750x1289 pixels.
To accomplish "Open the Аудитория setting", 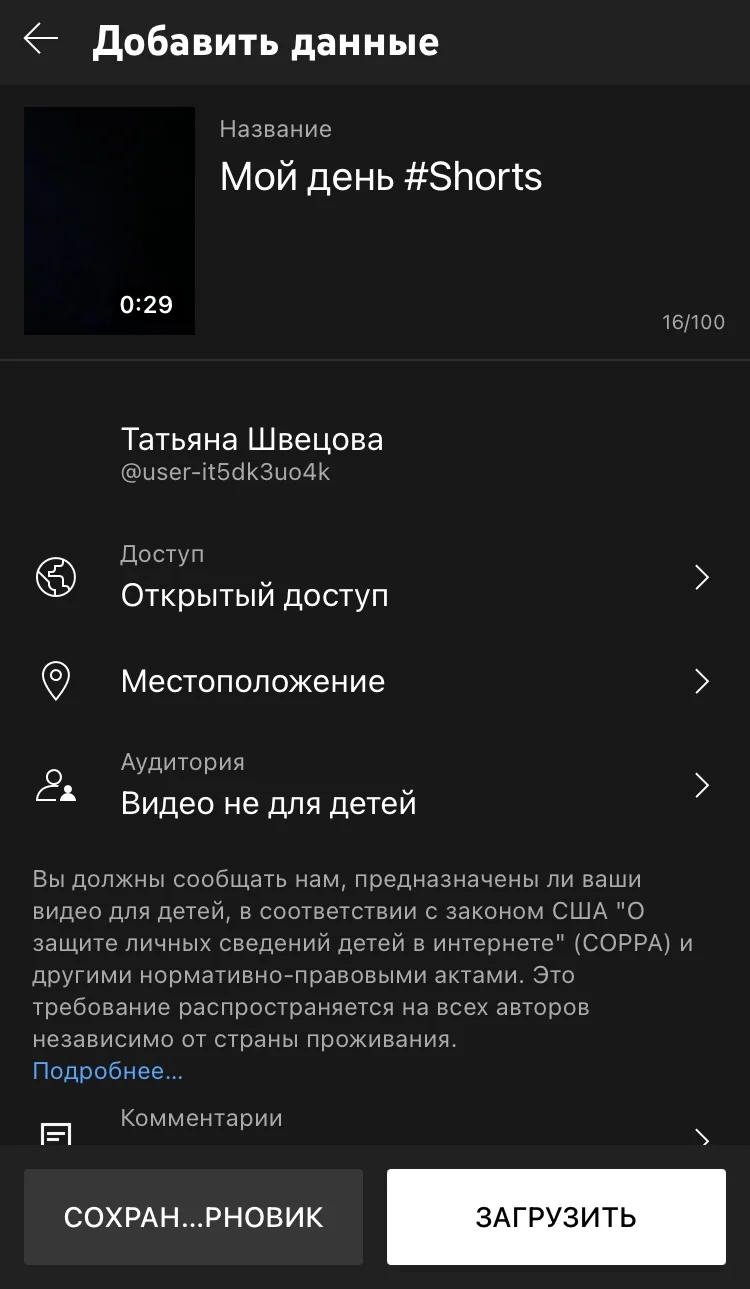I will click(375, 786).
